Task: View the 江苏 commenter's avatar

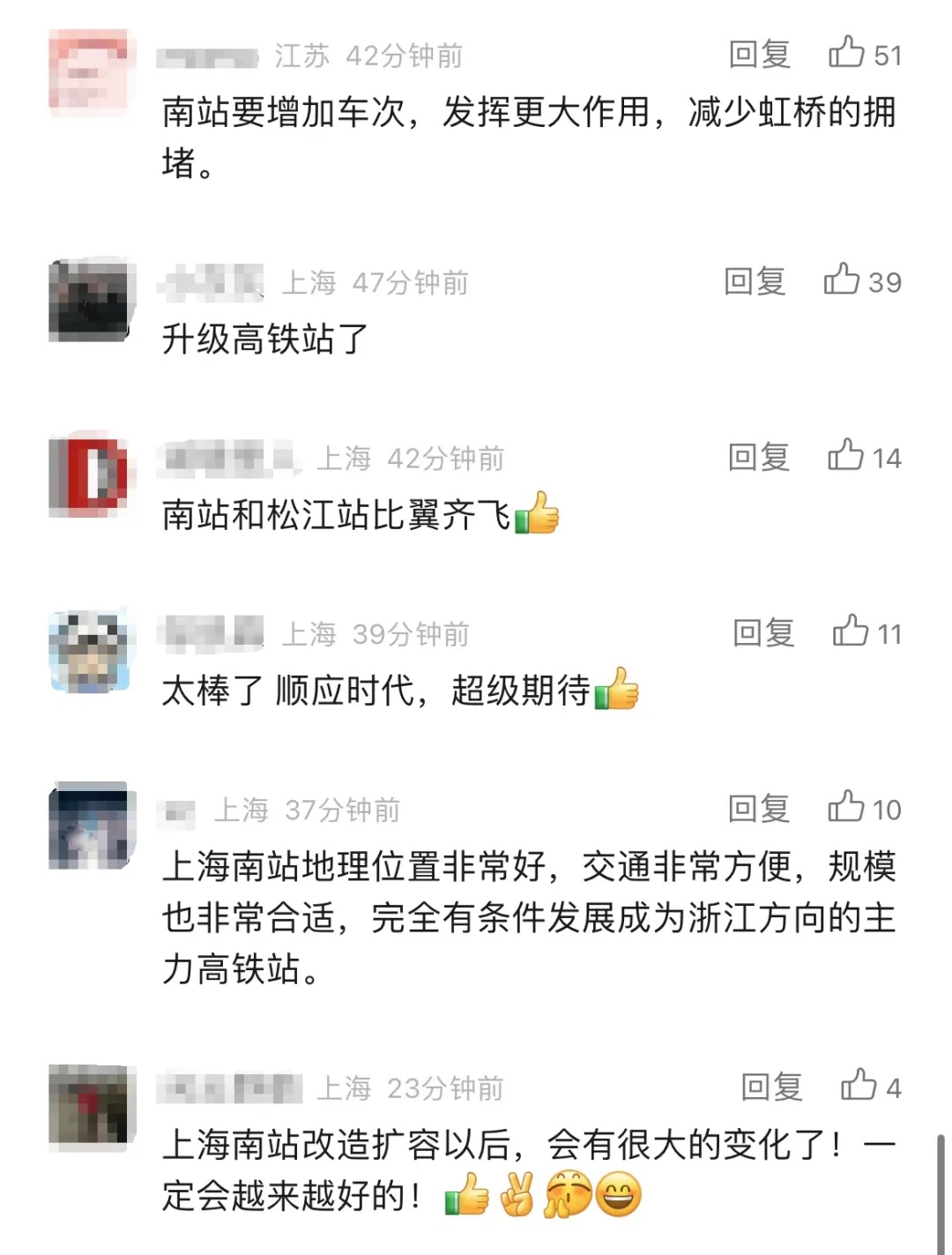Action: pyautogui.click(x=88, y=70)
